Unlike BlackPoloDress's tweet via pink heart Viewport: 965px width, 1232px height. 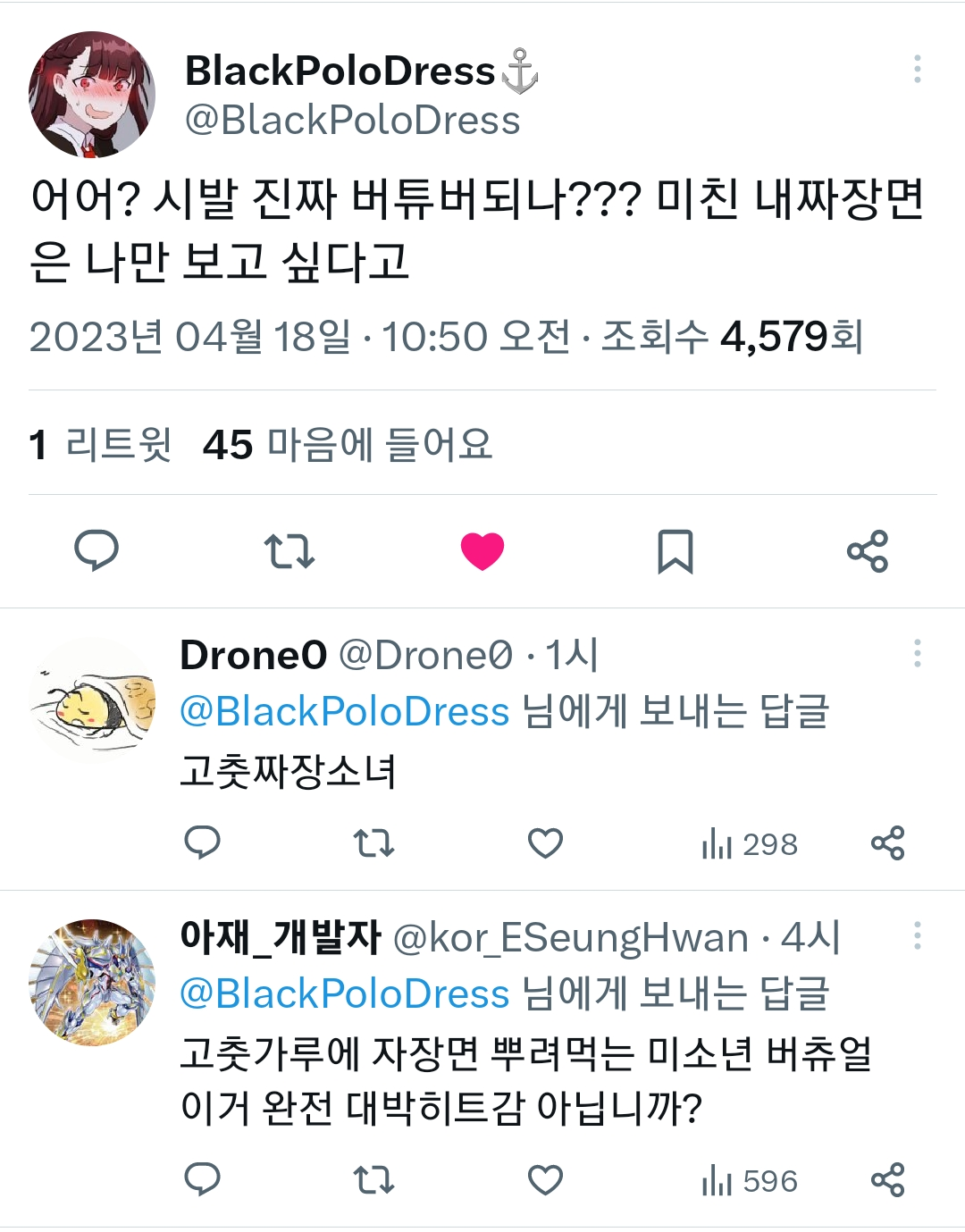point(482,550)
